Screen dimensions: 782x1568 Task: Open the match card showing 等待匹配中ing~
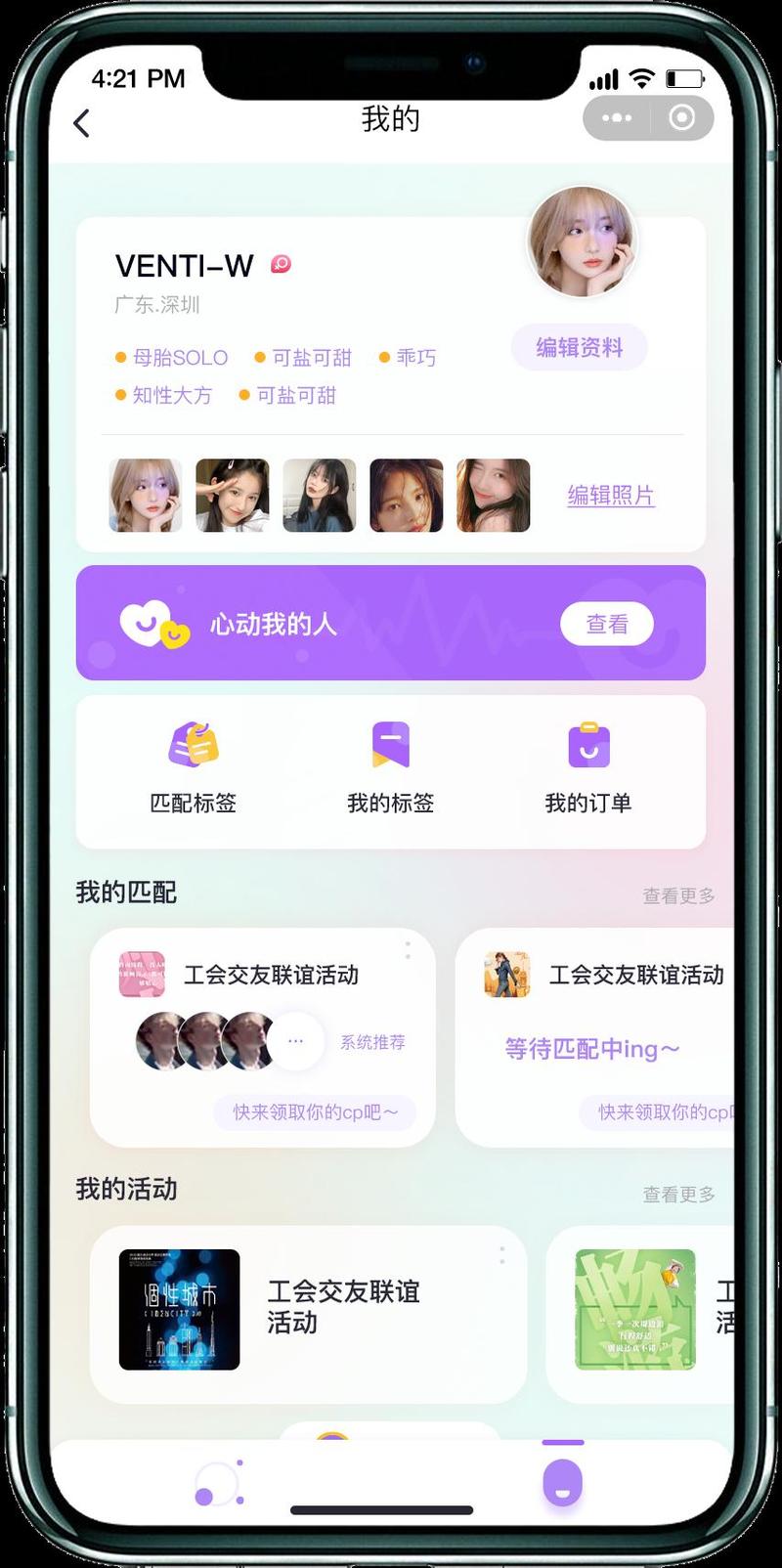[592, 1038]
